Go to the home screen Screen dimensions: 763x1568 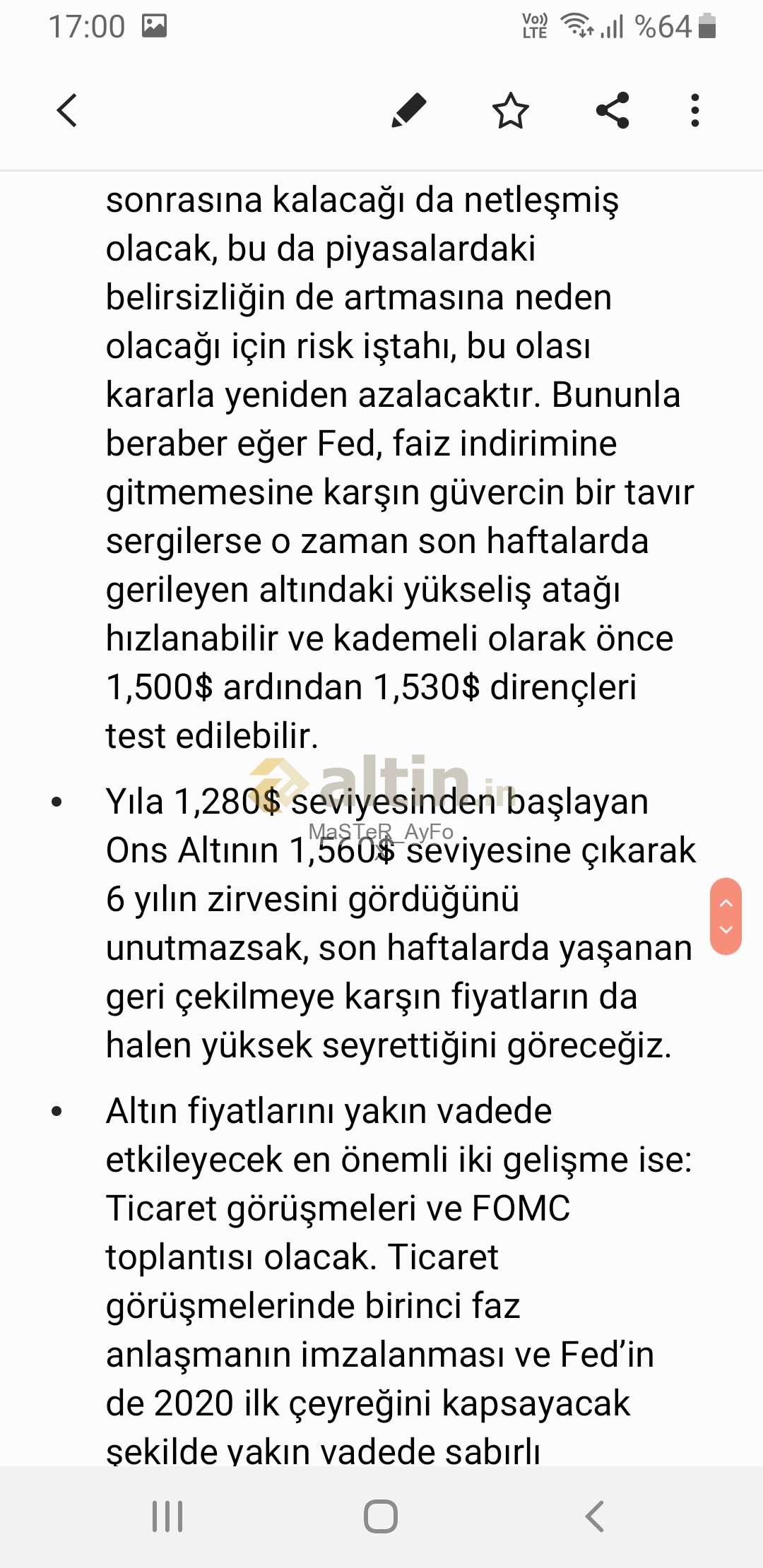381,1516
